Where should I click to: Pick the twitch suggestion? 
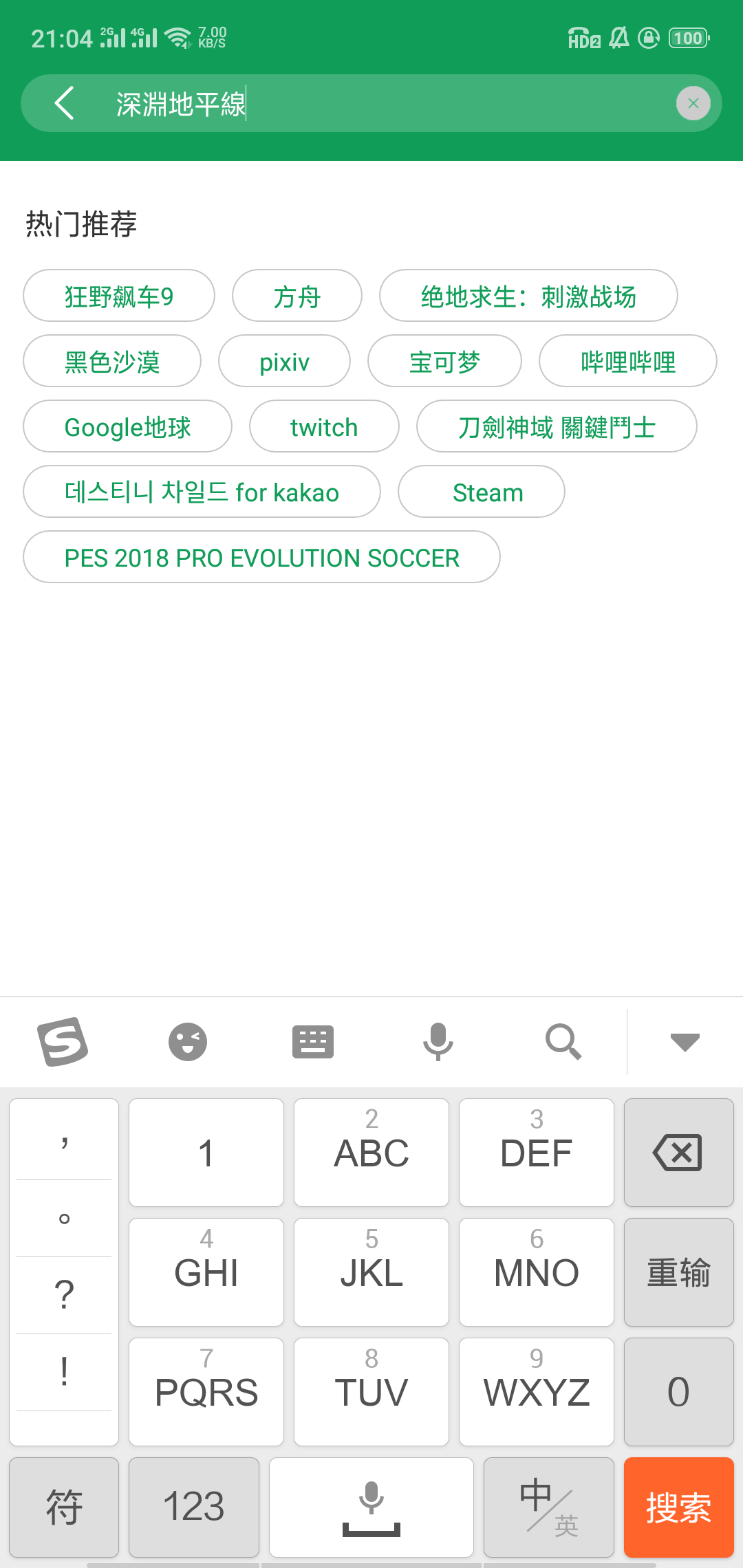coord(324,426)
